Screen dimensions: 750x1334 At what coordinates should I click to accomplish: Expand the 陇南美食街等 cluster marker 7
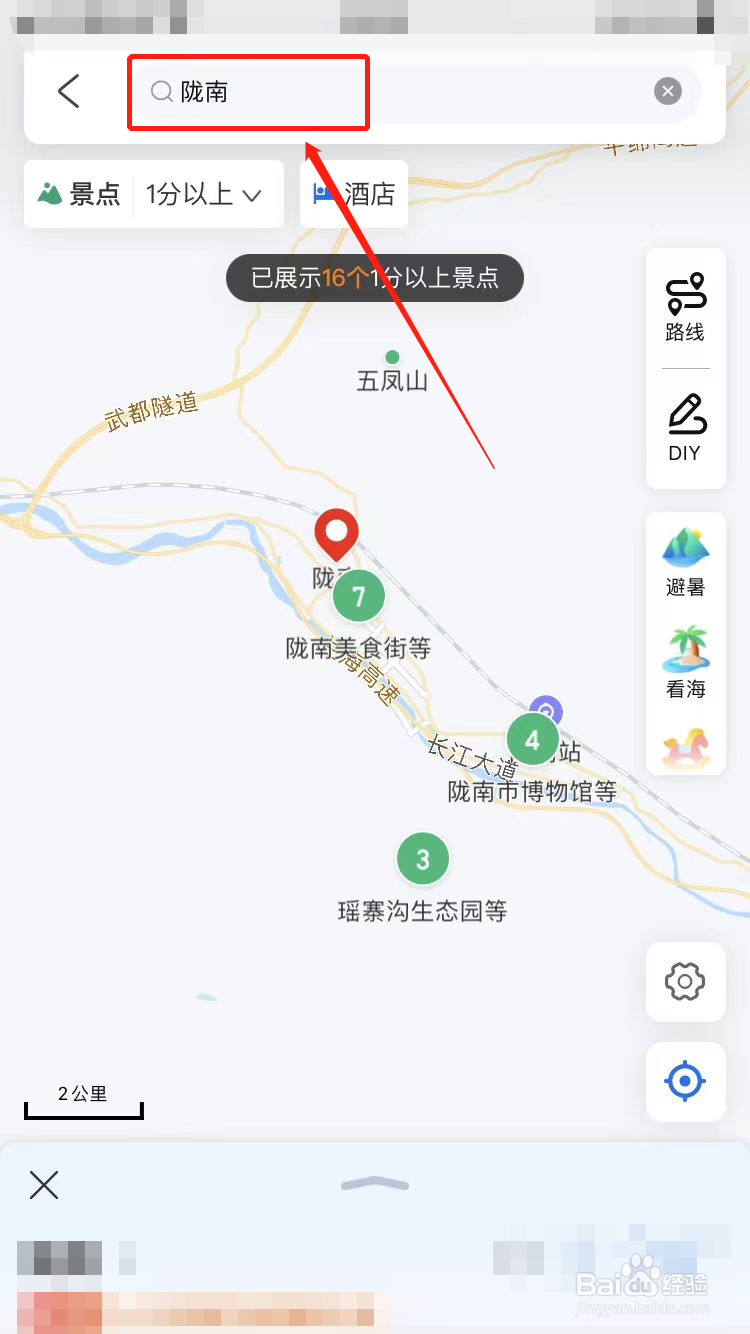click(x=358, y=595)
